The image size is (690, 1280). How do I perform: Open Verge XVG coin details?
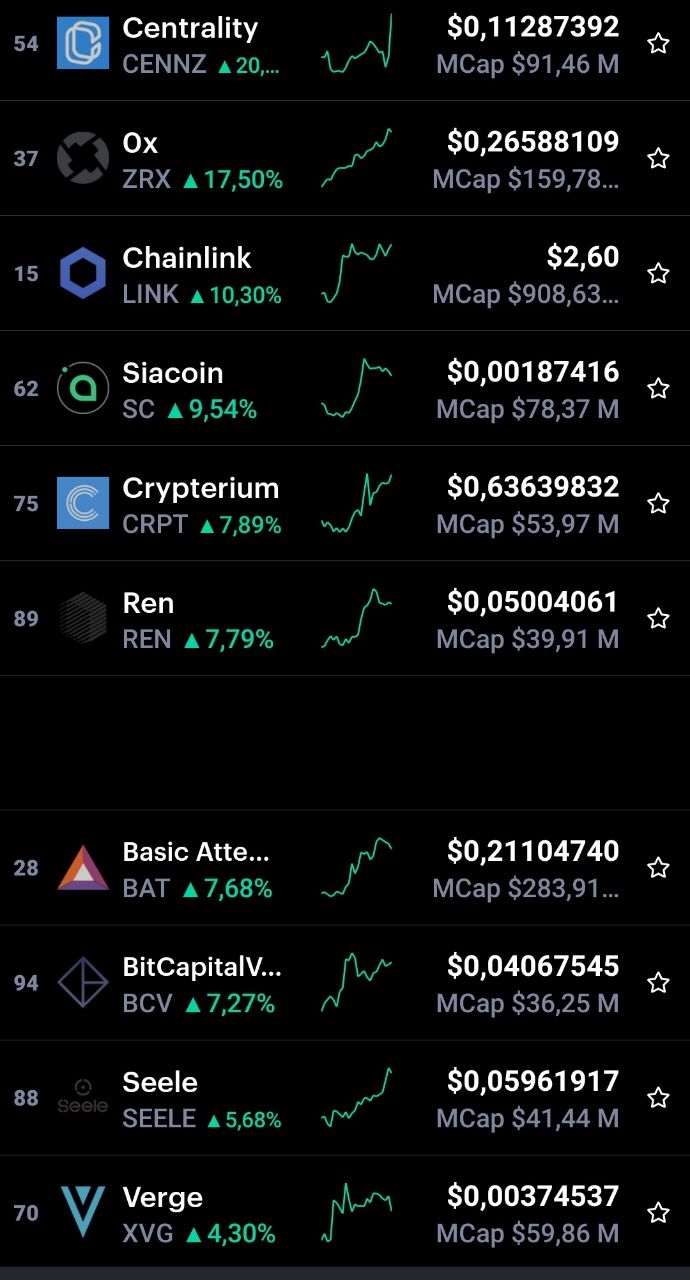(345, 1212)
